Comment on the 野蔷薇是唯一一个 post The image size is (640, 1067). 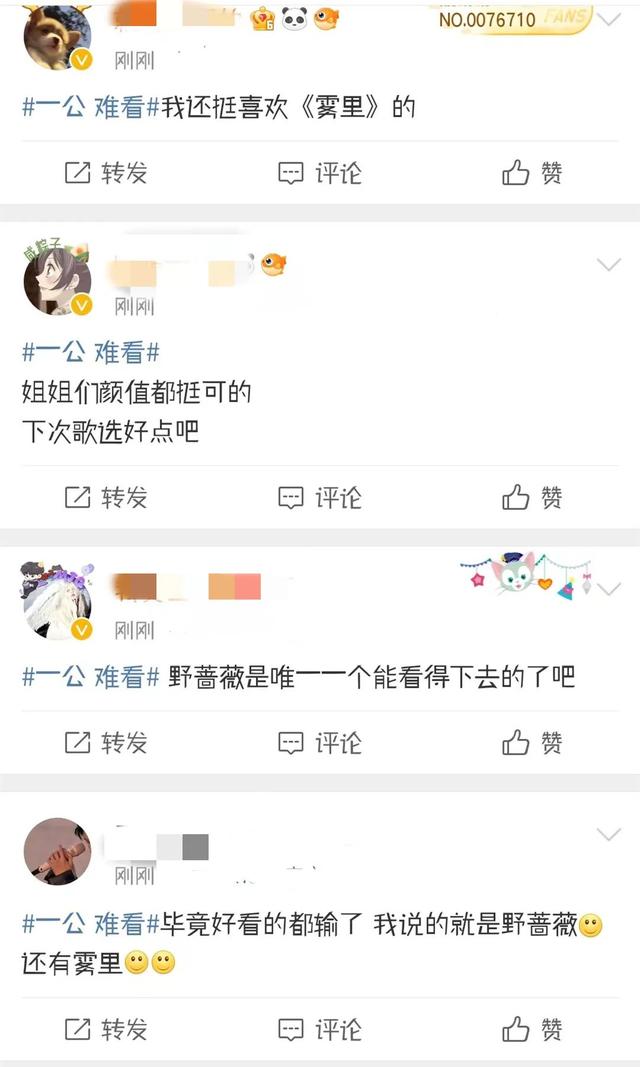(320, 742)
